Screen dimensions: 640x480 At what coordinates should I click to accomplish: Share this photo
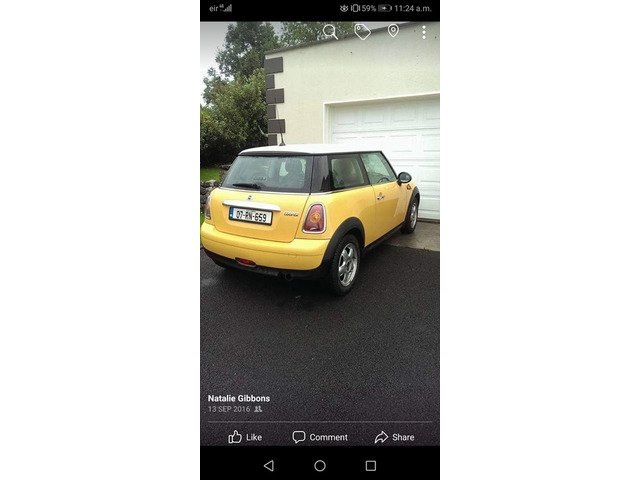click(394, 437)
